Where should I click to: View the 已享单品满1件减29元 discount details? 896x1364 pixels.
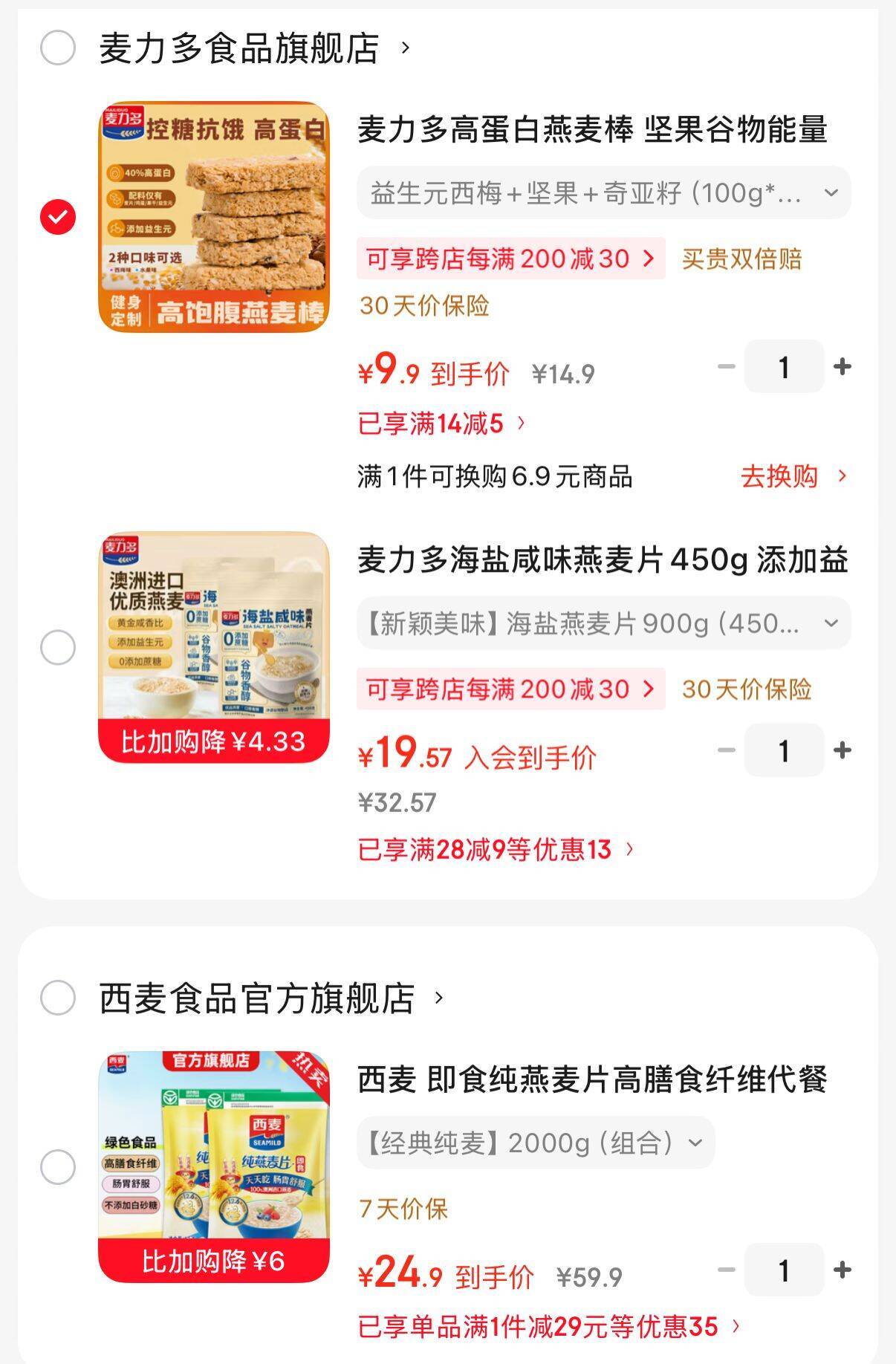tap(548, 1326)
